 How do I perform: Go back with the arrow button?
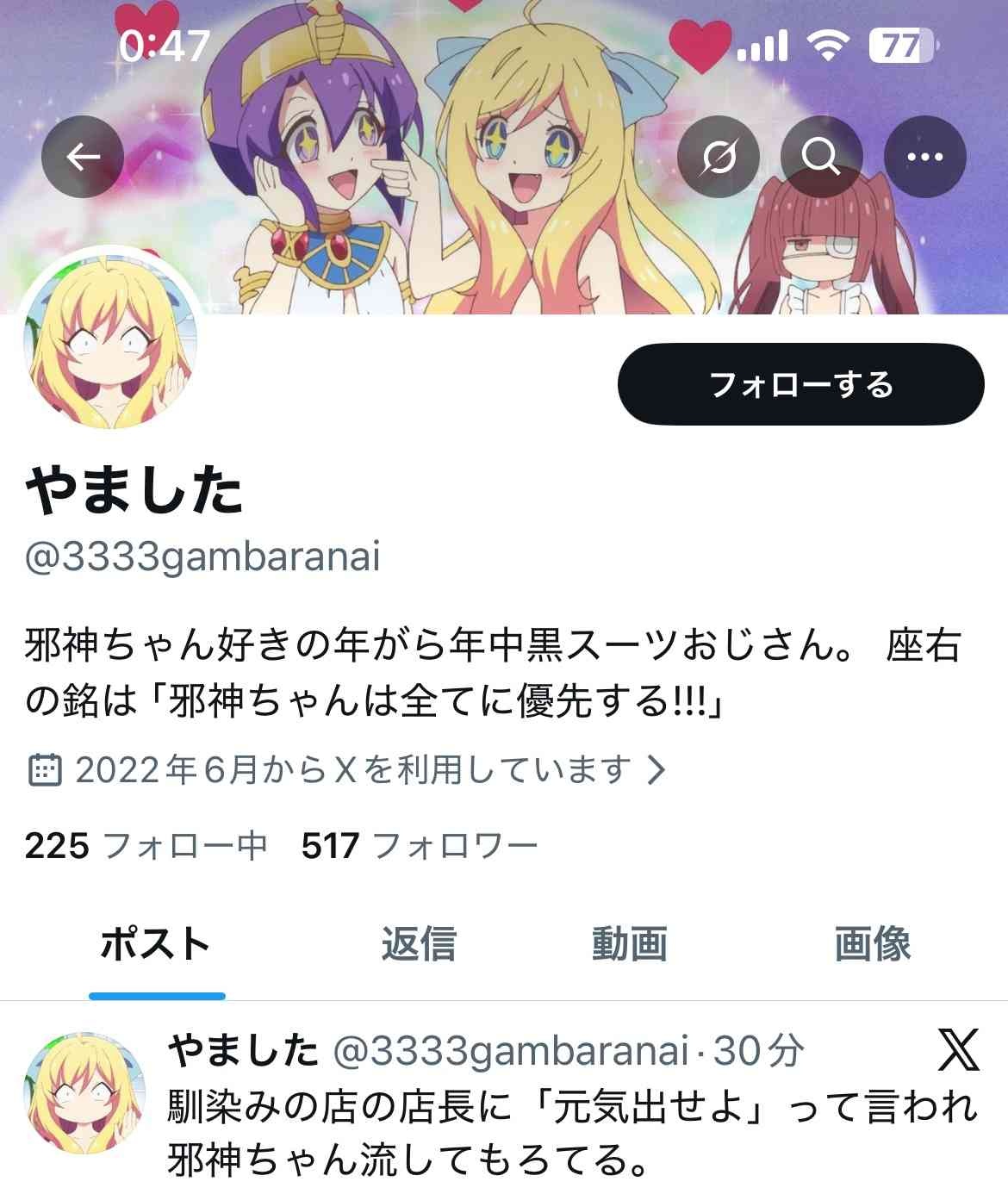pos(83,157)
